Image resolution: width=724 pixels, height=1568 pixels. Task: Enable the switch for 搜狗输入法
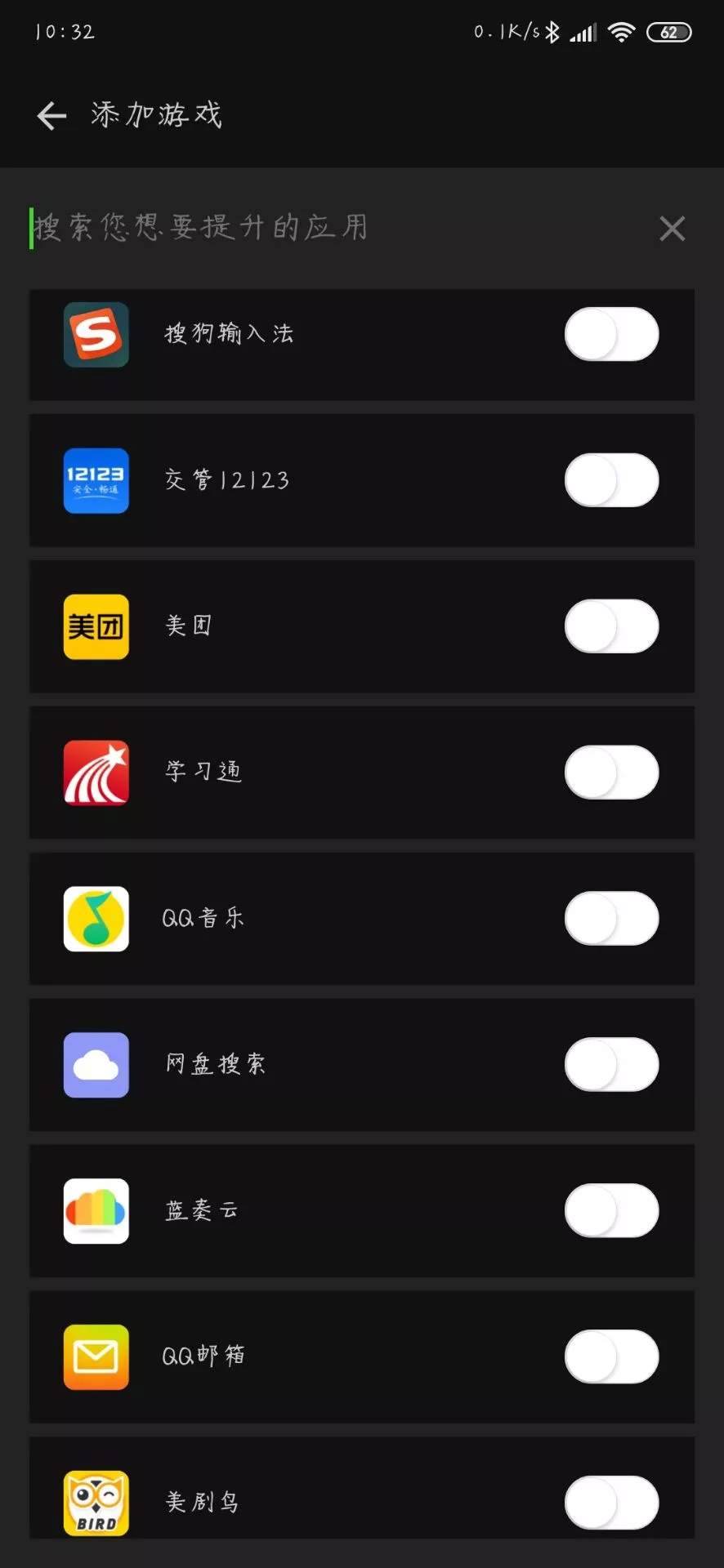611,334
